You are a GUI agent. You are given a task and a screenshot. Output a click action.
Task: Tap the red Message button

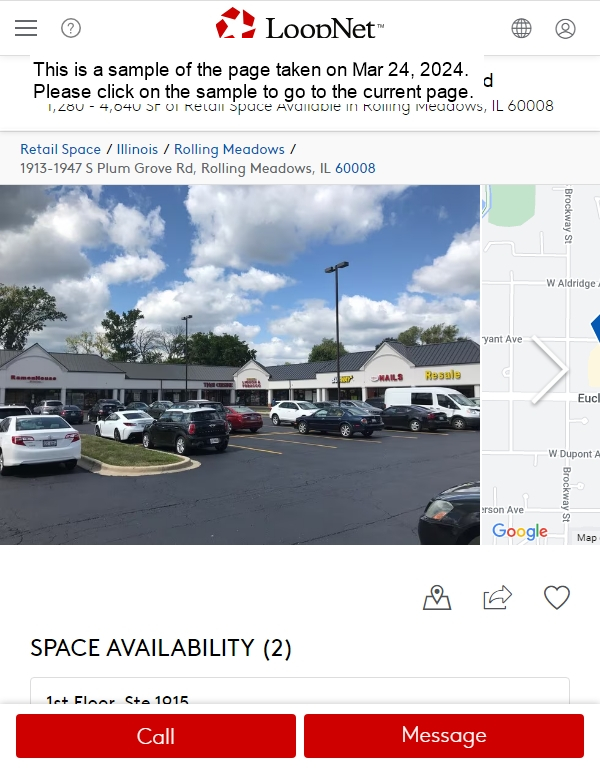(444, 736)
